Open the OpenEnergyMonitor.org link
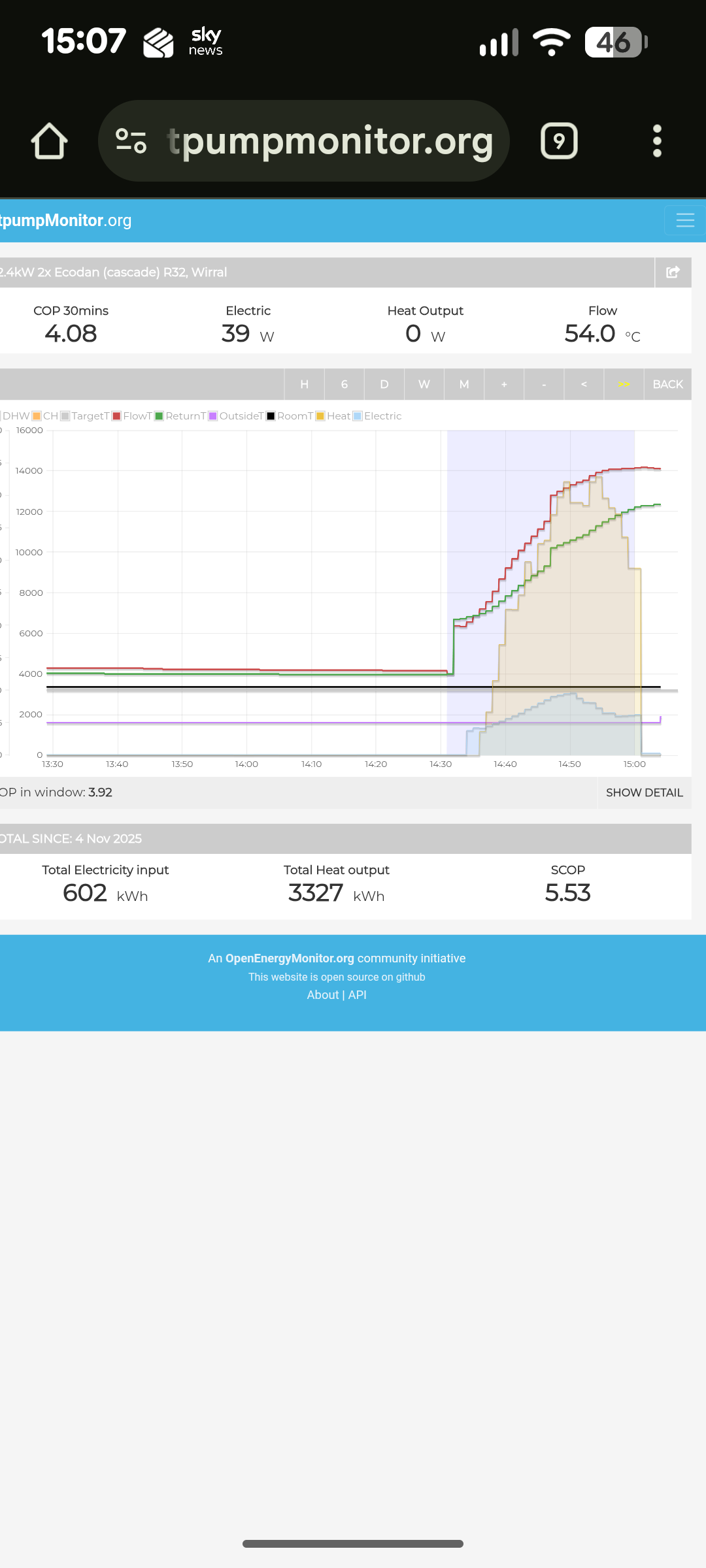This screenshot has height=1568, width=706. click(290, 958)
